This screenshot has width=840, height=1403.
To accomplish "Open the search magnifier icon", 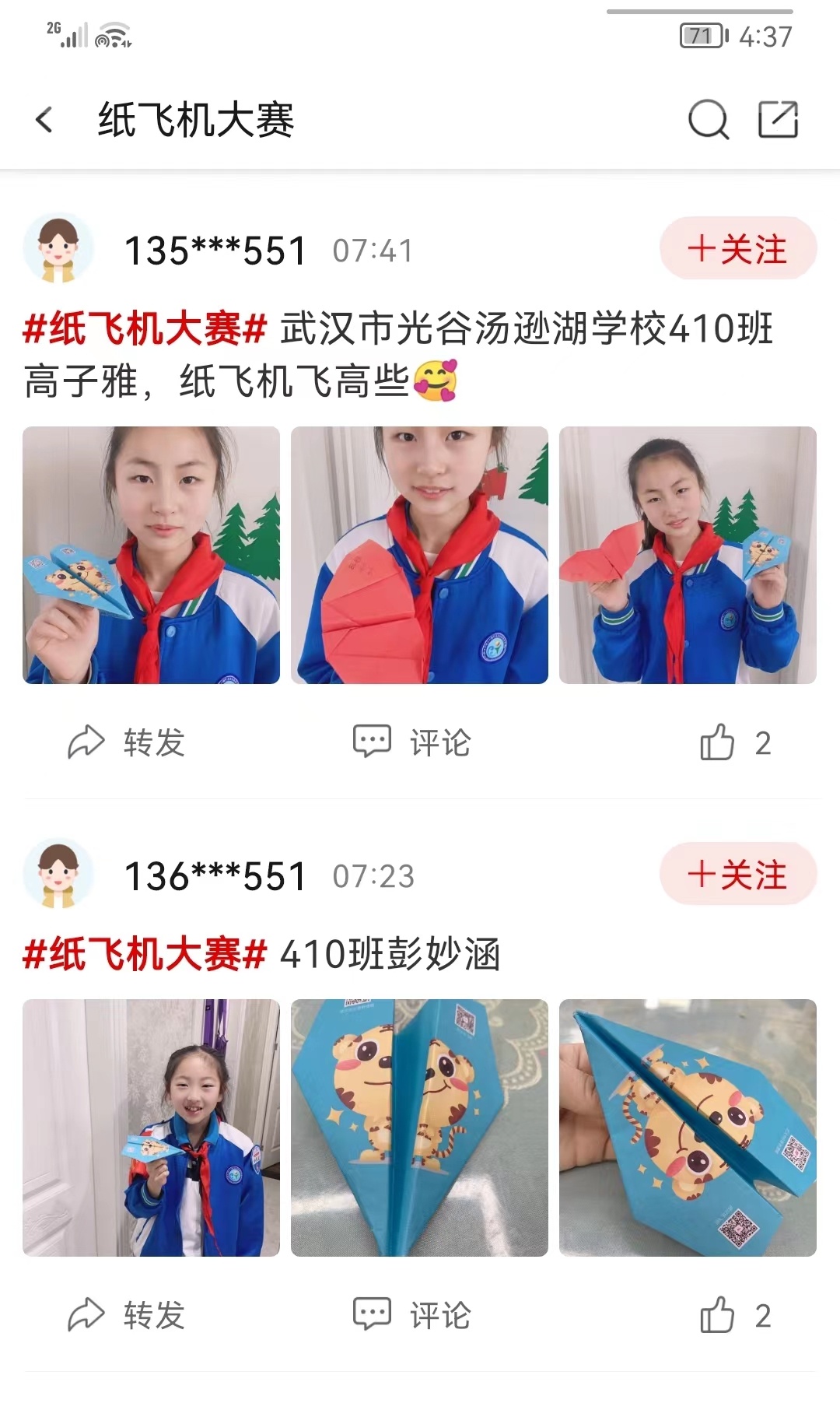I will point(708,121).
